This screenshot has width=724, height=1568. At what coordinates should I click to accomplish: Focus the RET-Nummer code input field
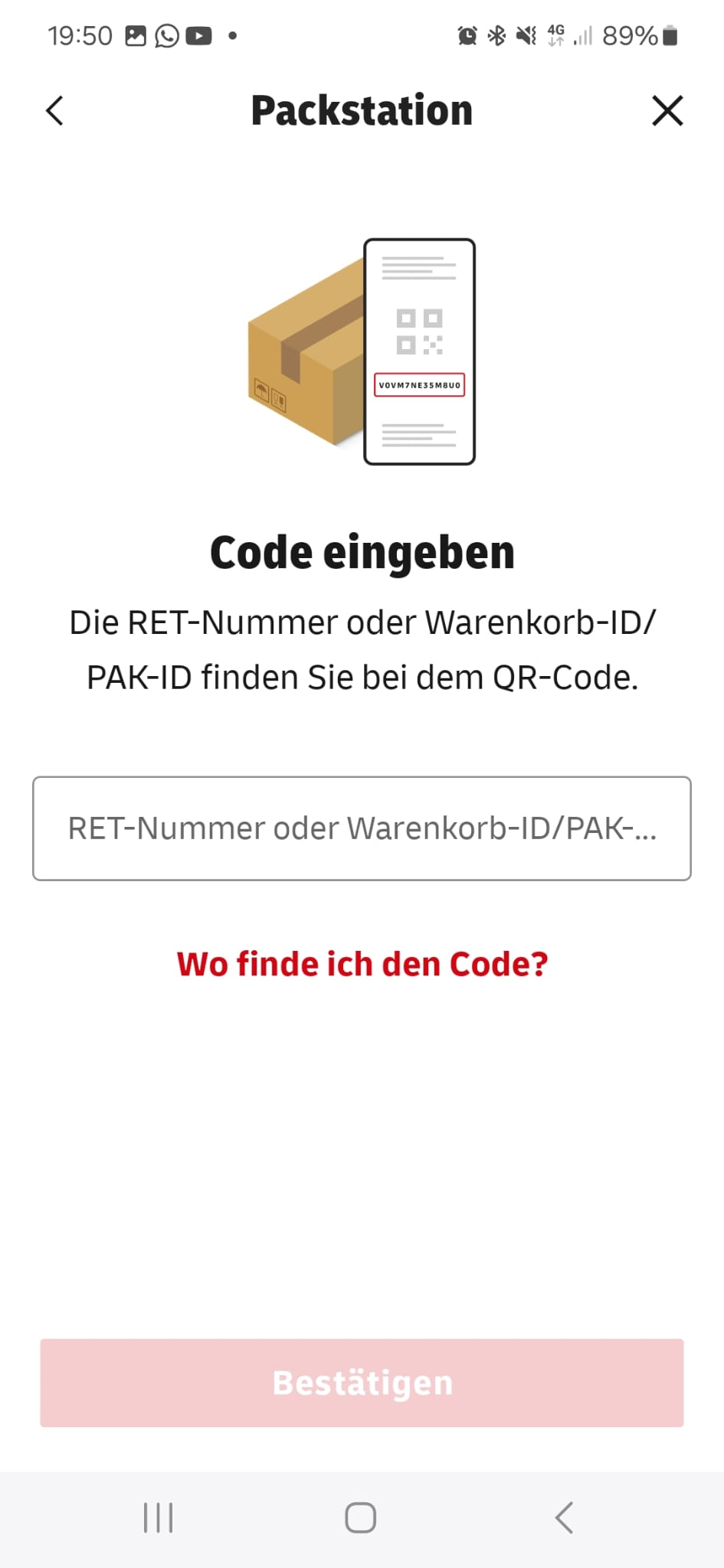362,828
